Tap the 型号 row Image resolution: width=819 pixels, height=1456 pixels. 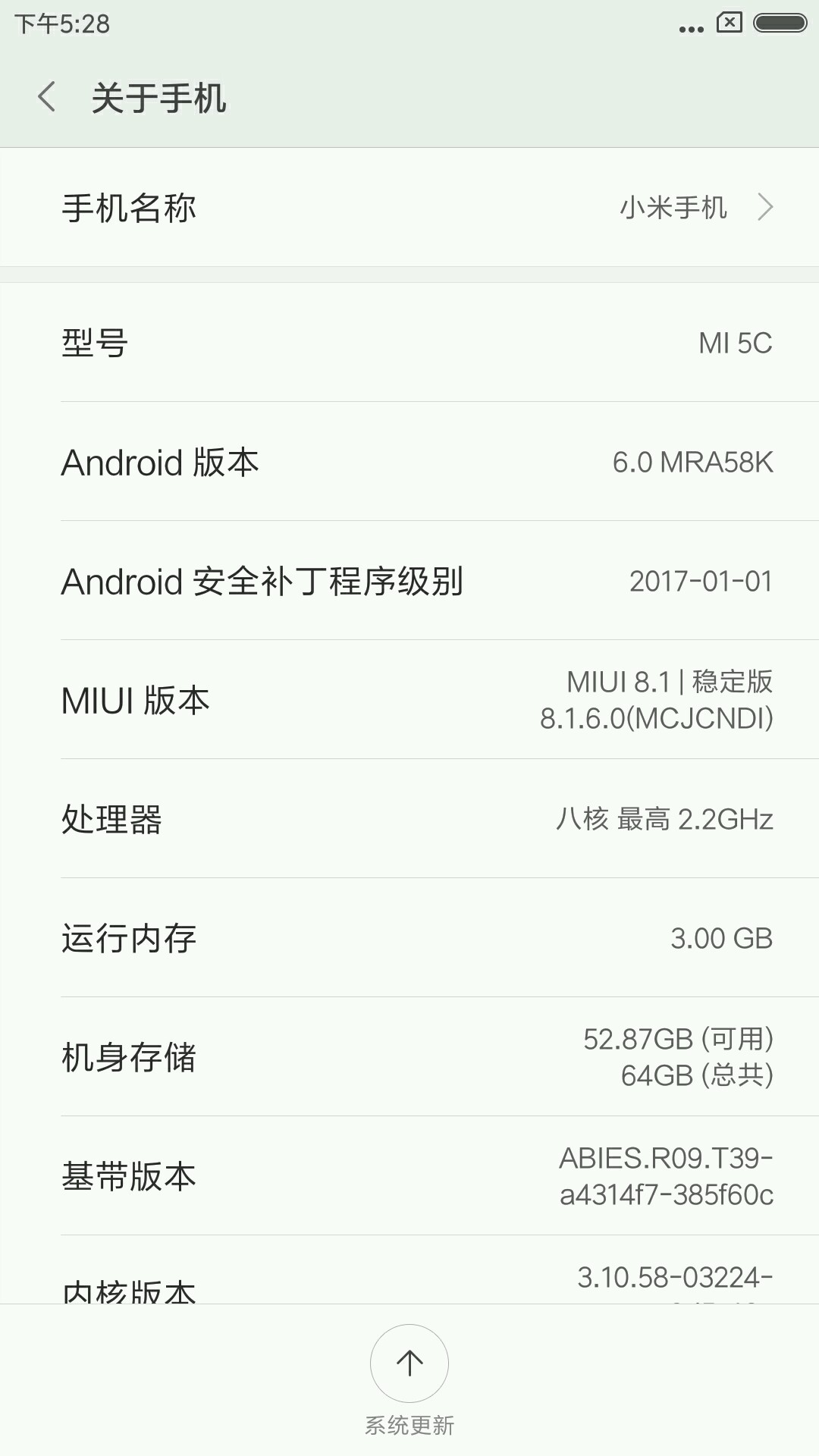pos(409,343)
